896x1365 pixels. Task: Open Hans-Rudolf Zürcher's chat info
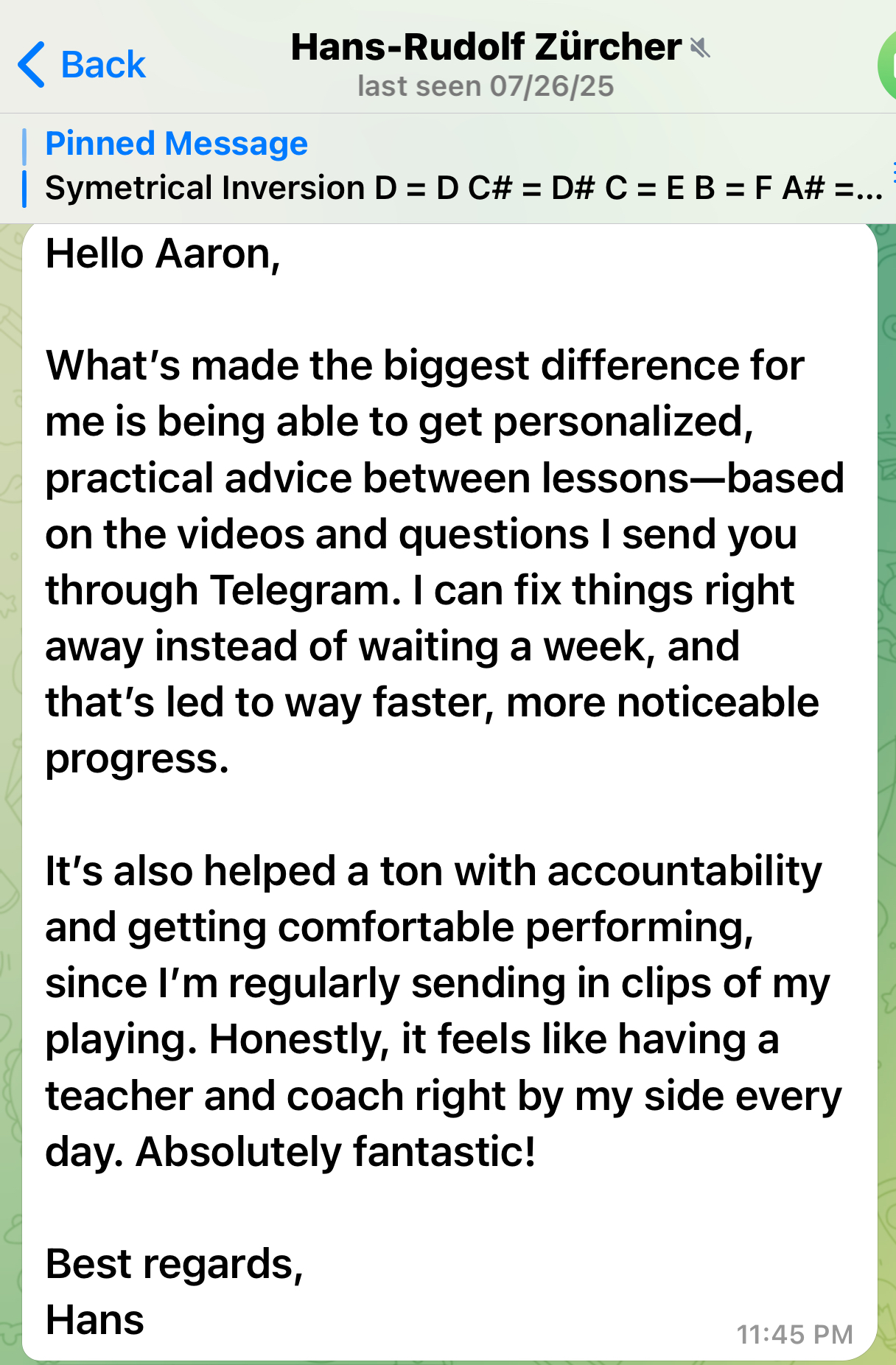click(x=486, y=63)
